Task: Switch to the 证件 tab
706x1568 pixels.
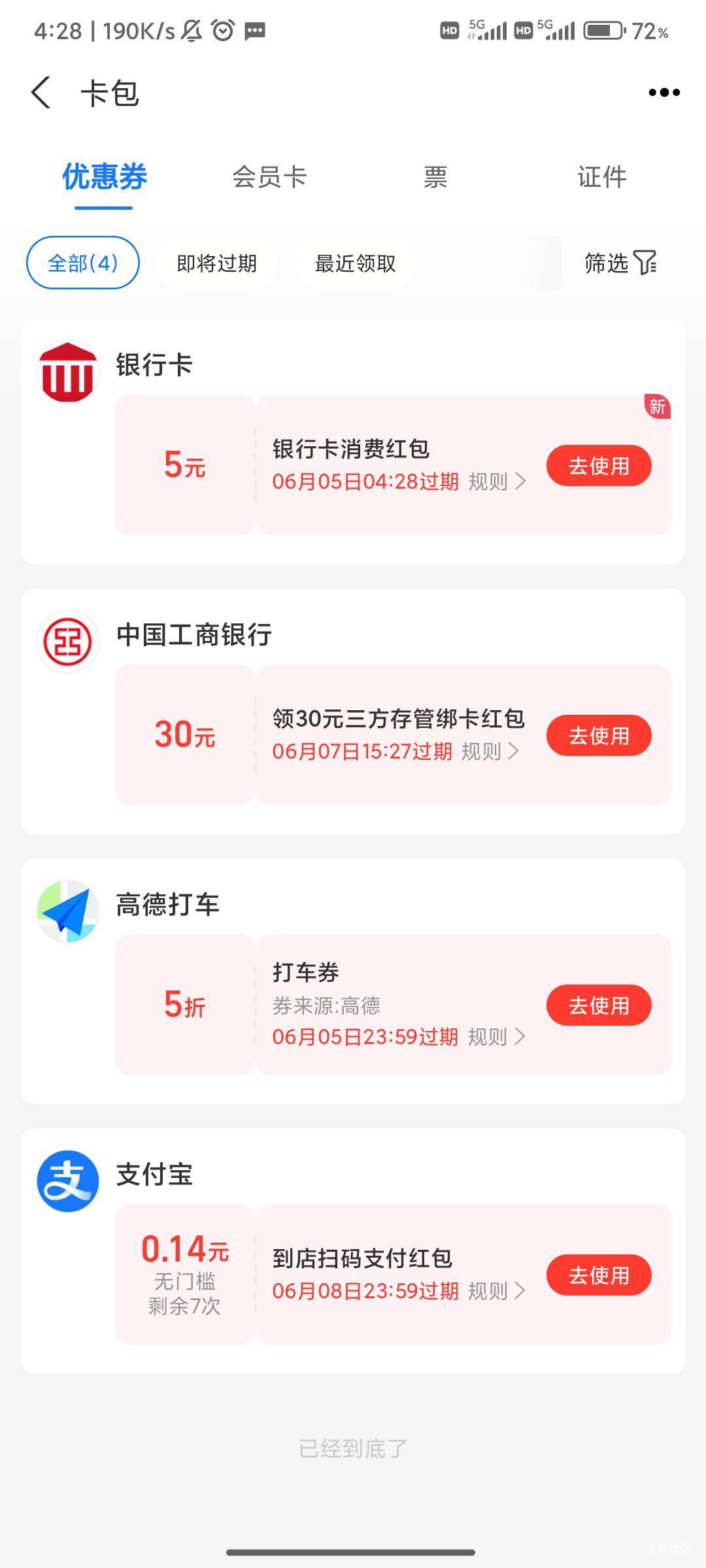Action: pos(602,176)
